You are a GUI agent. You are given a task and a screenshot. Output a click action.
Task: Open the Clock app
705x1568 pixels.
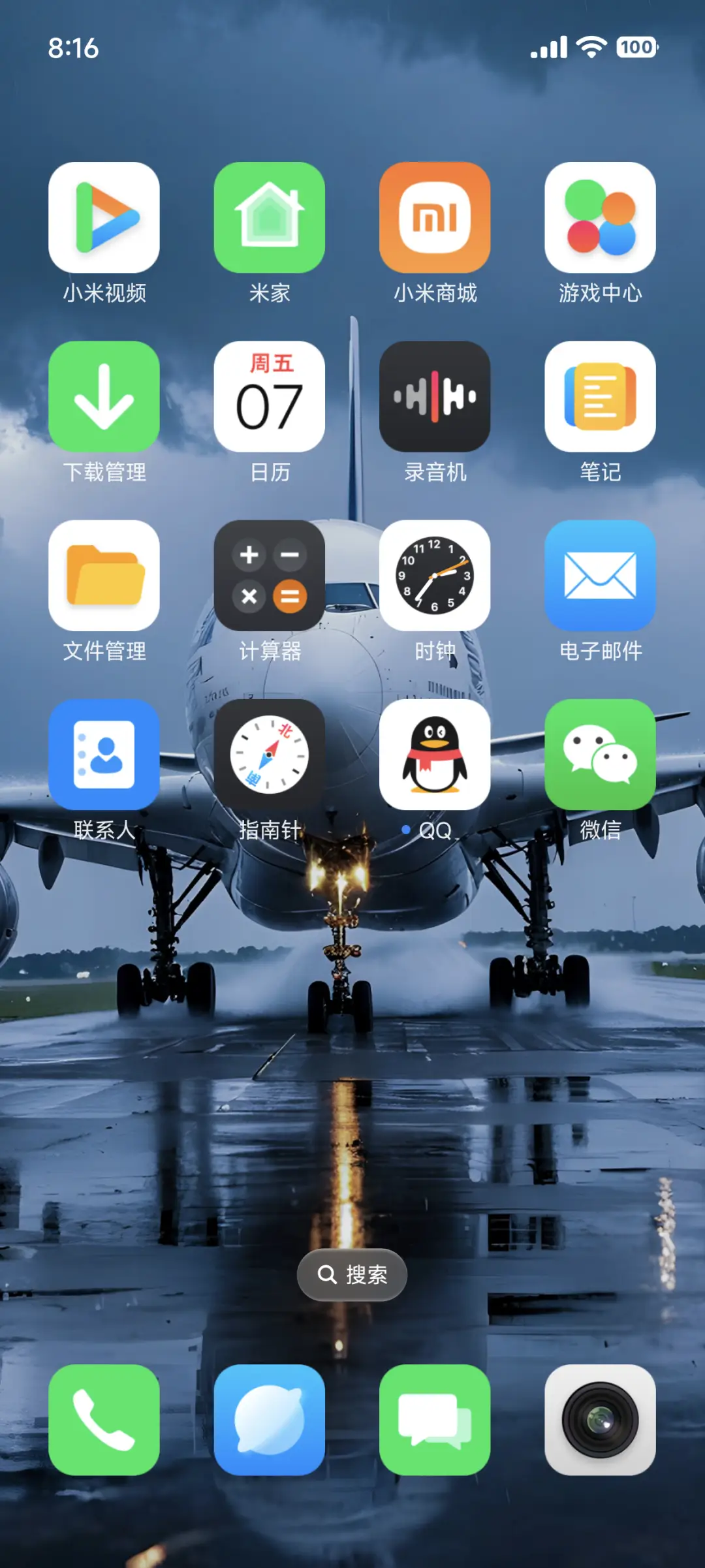pyautogui.click(x=435, y=576)
